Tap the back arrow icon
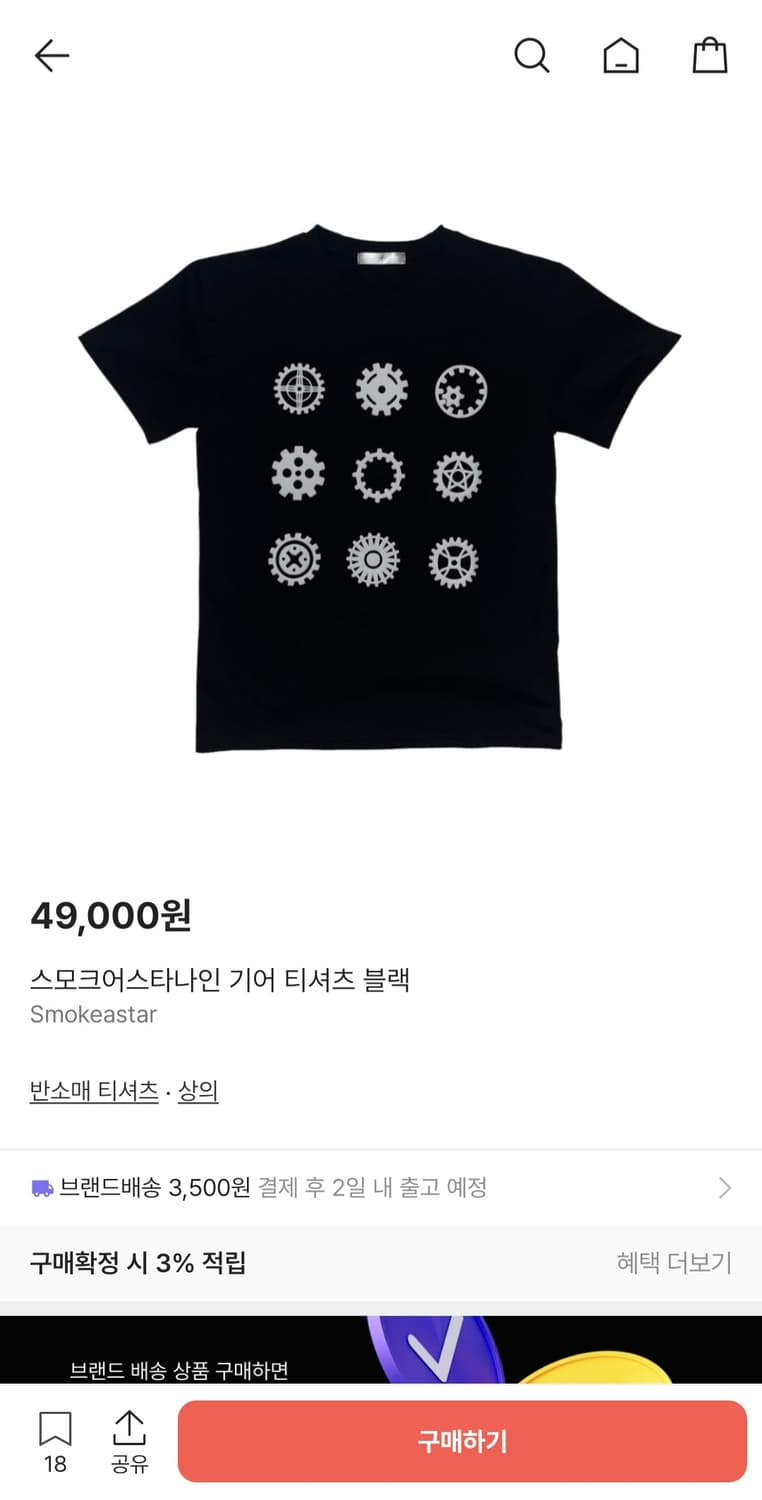This screenshot has height=1500, width=762. point(51,56)
